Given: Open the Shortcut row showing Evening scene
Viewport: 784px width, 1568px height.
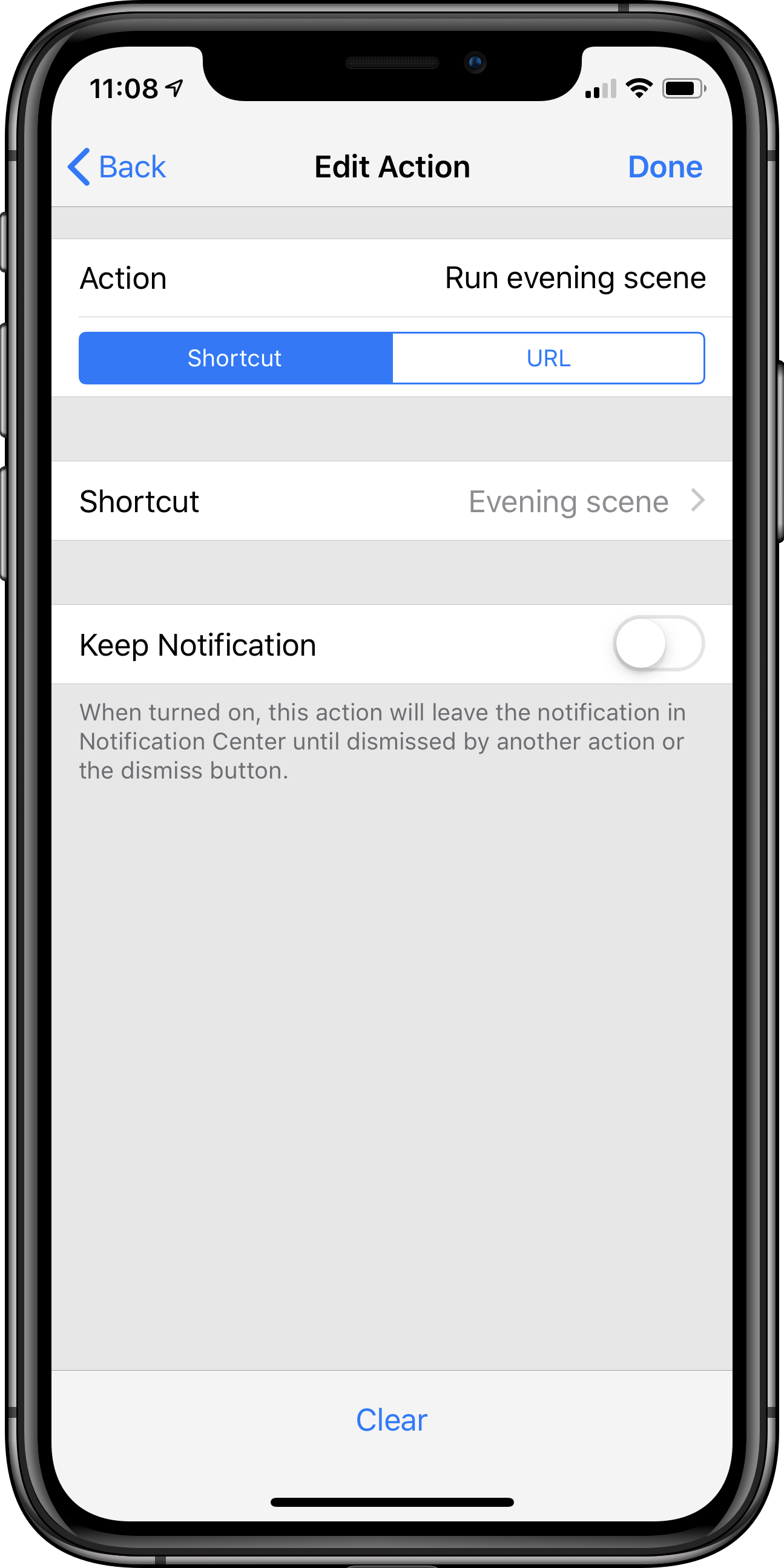Looking at the screenshot, I should coord(392,501).
